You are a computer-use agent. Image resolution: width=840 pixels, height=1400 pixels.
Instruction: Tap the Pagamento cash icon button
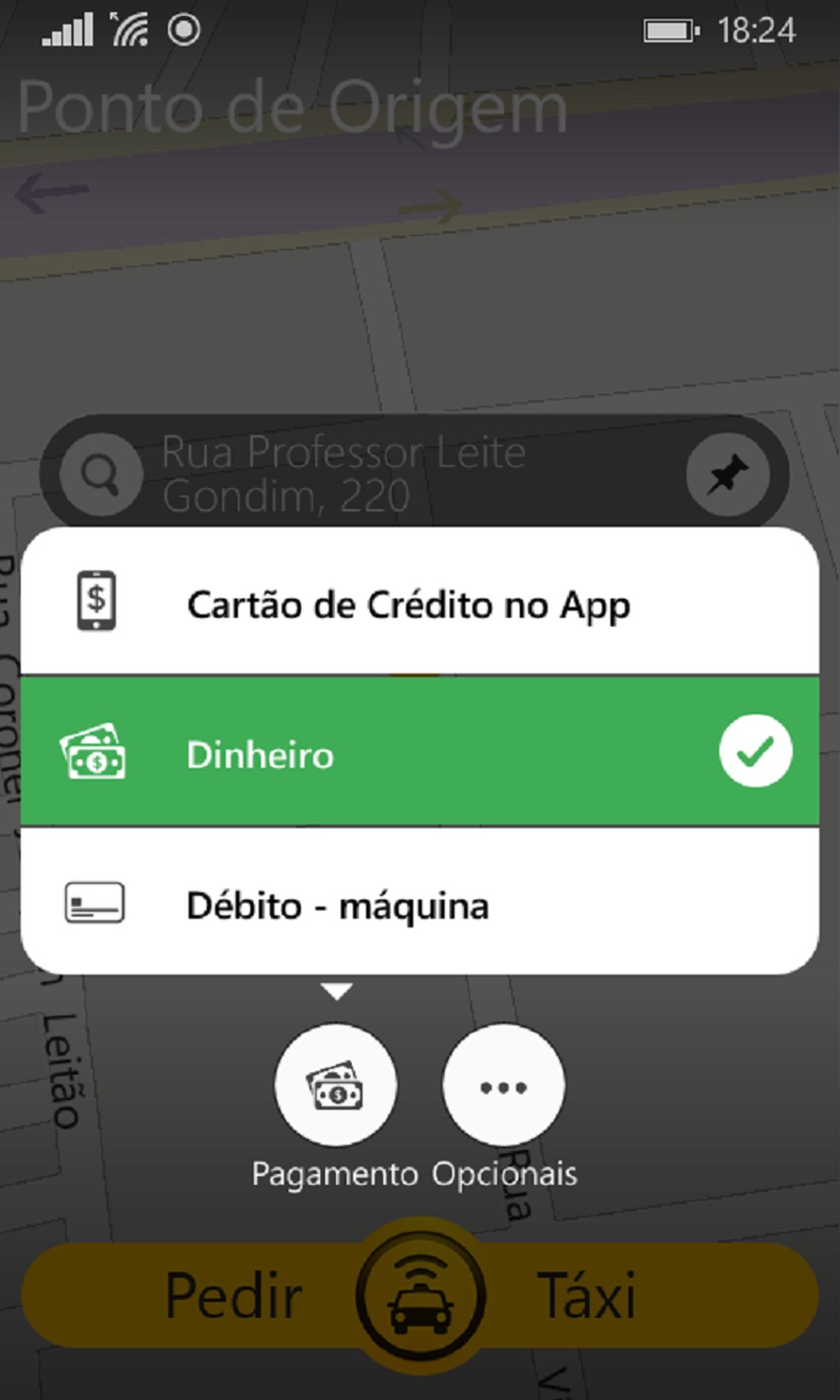pyautogui.click(x=335, y=1086)
